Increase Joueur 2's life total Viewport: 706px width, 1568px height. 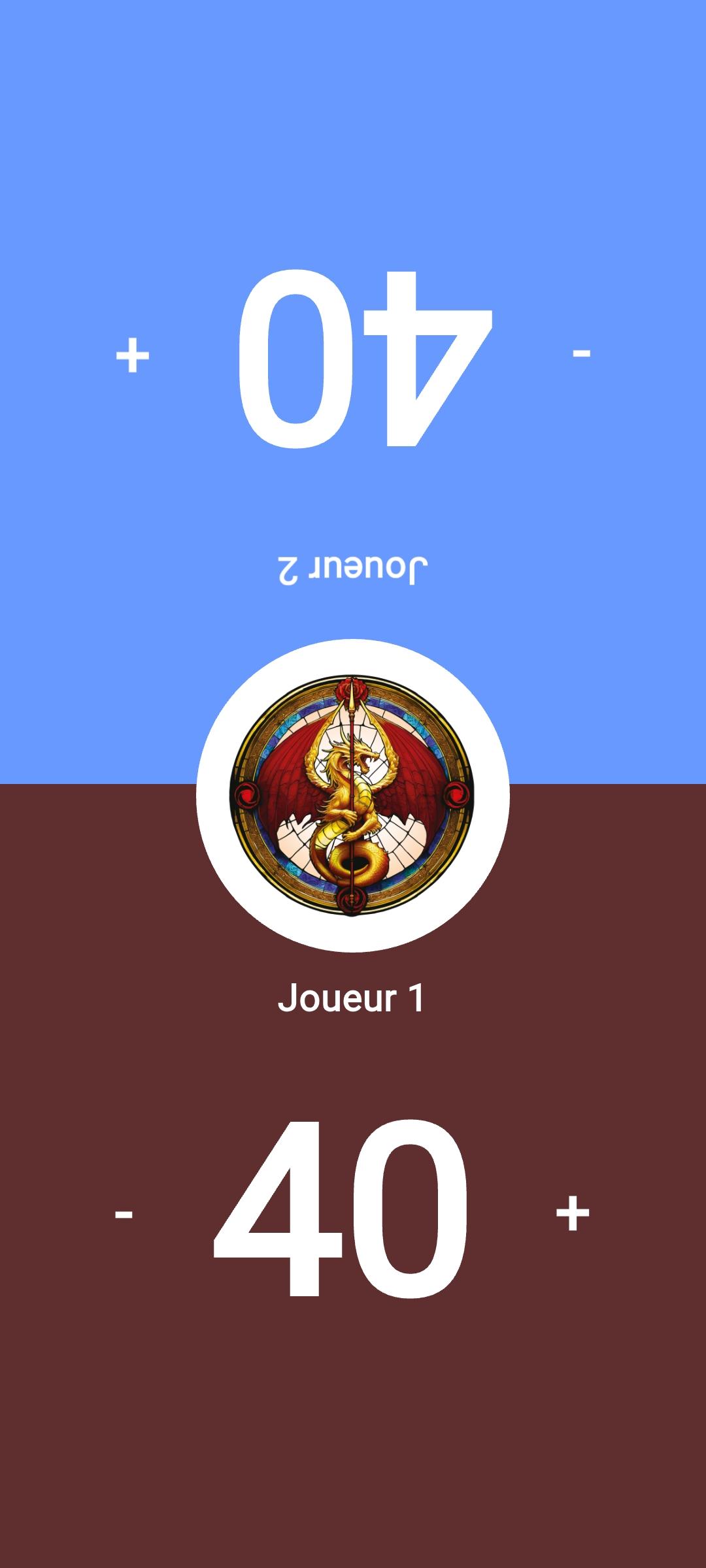(x=133, y=355)
